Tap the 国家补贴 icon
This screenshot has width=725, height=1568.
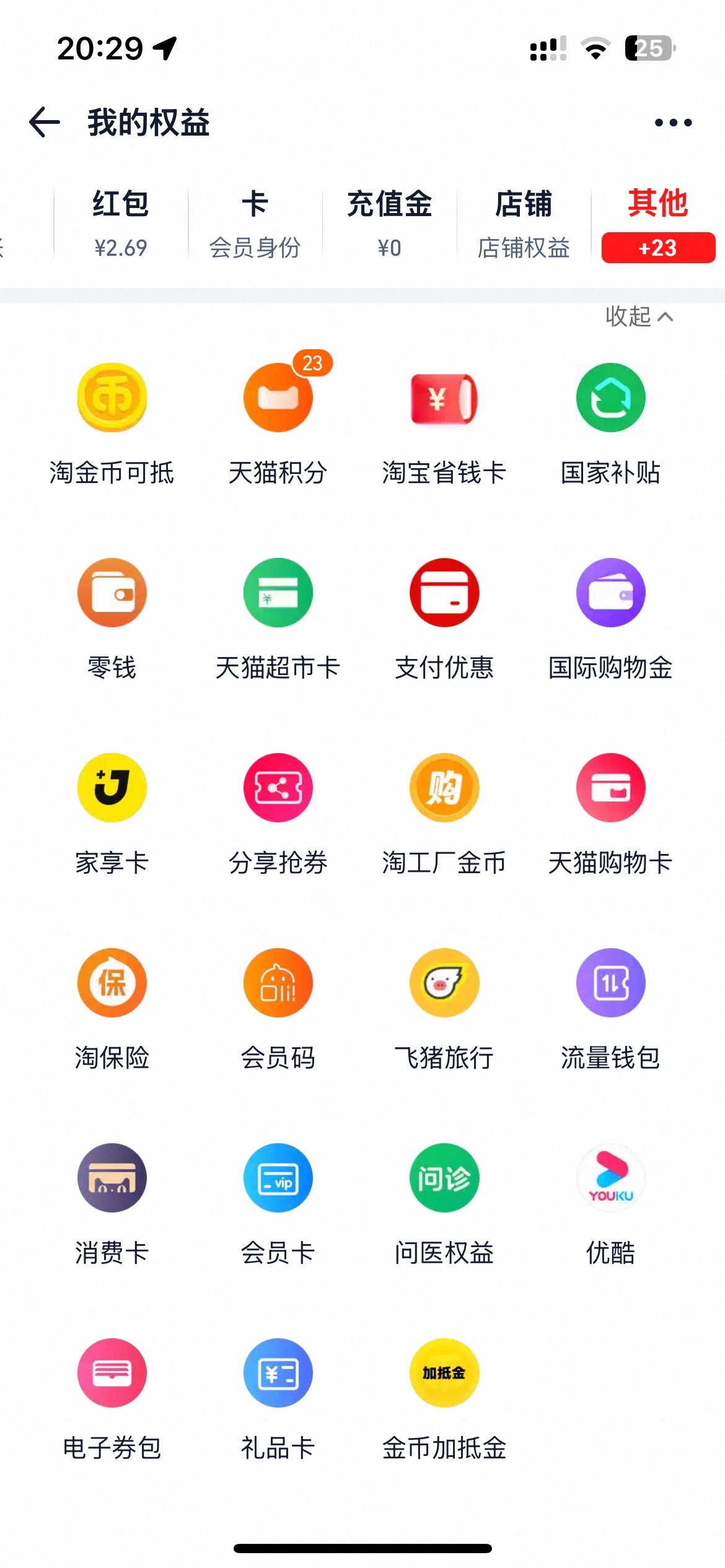click(x=610, y=398)
